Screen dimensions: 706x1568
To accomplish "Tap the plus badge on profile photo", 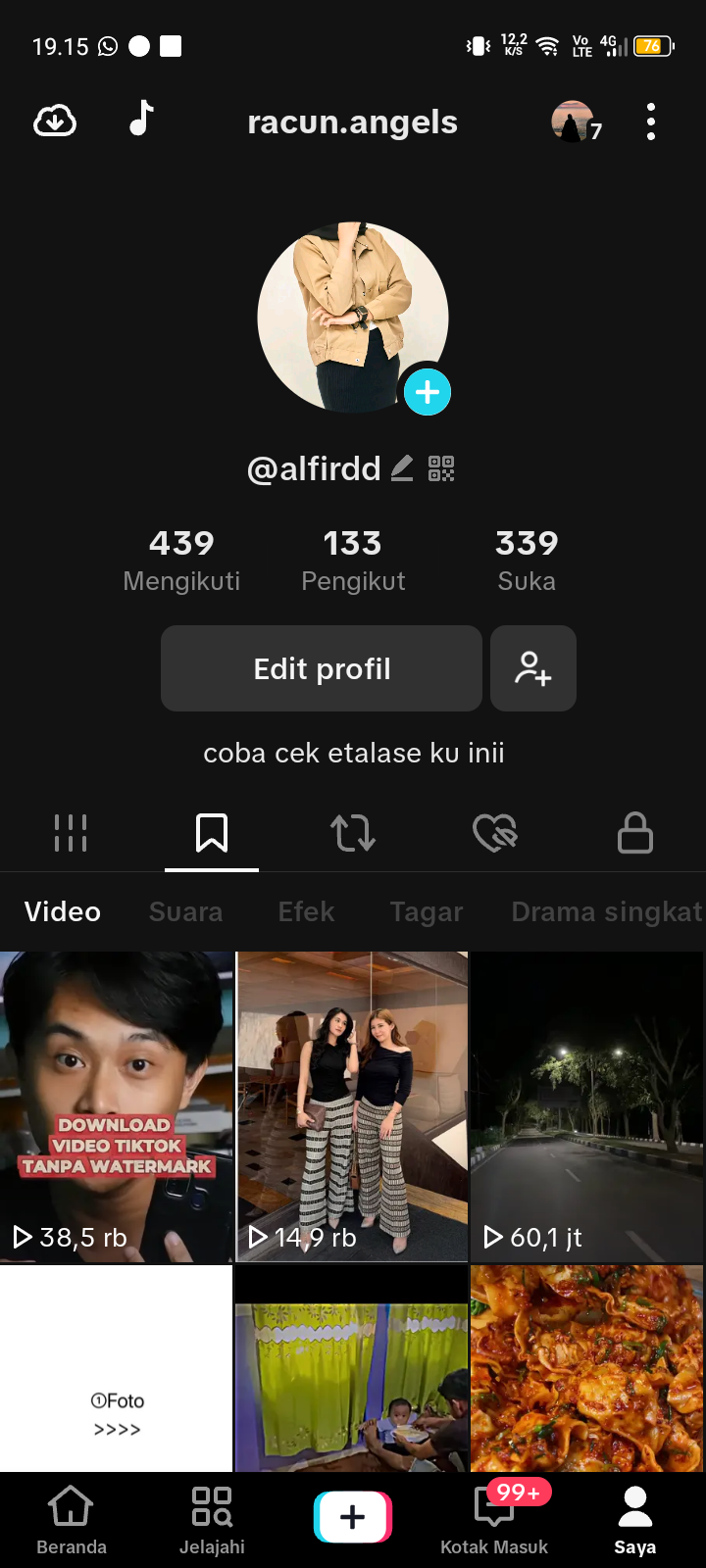I will pyautogui.click(x=428, y=392).
